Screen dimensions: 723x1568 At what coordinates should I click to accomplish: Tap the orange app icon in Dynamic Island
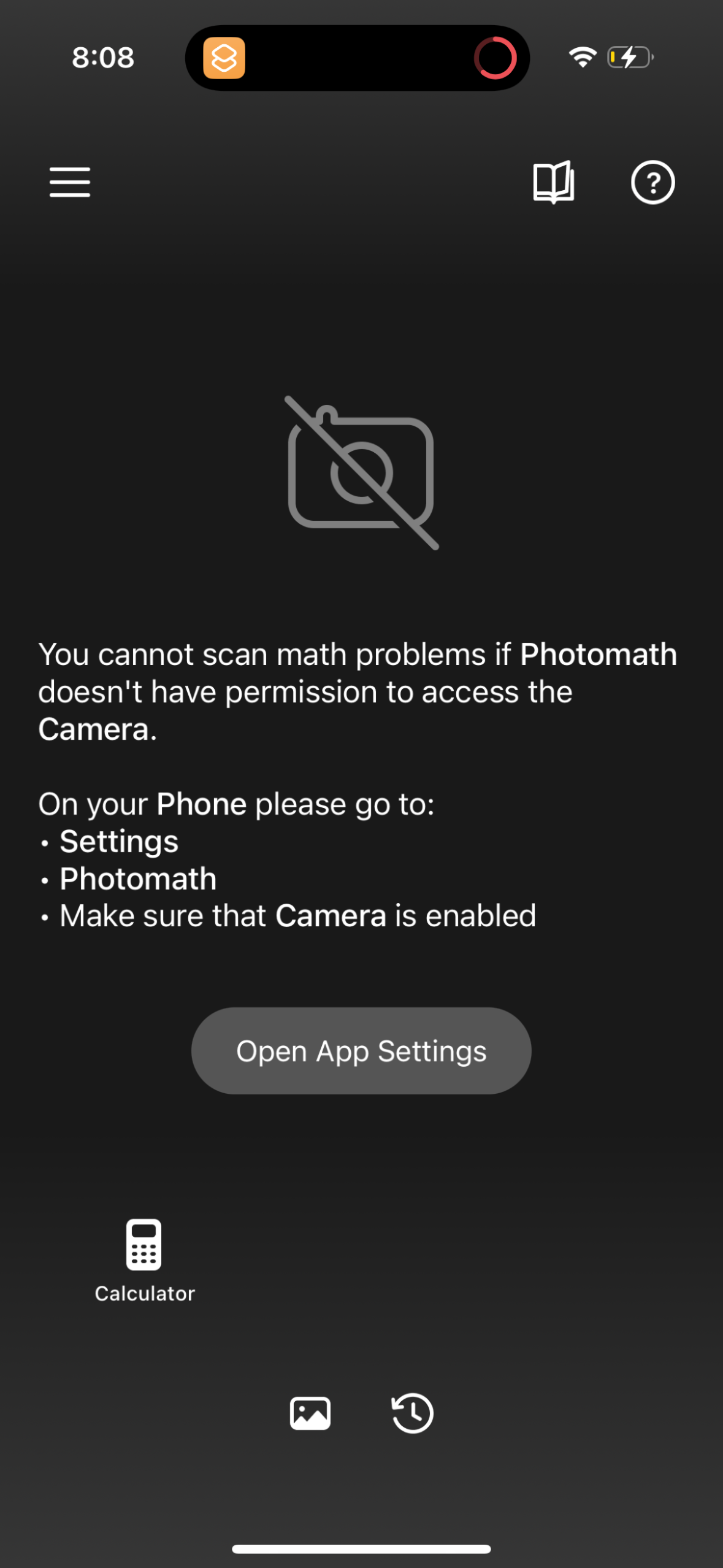pos(224,58)
